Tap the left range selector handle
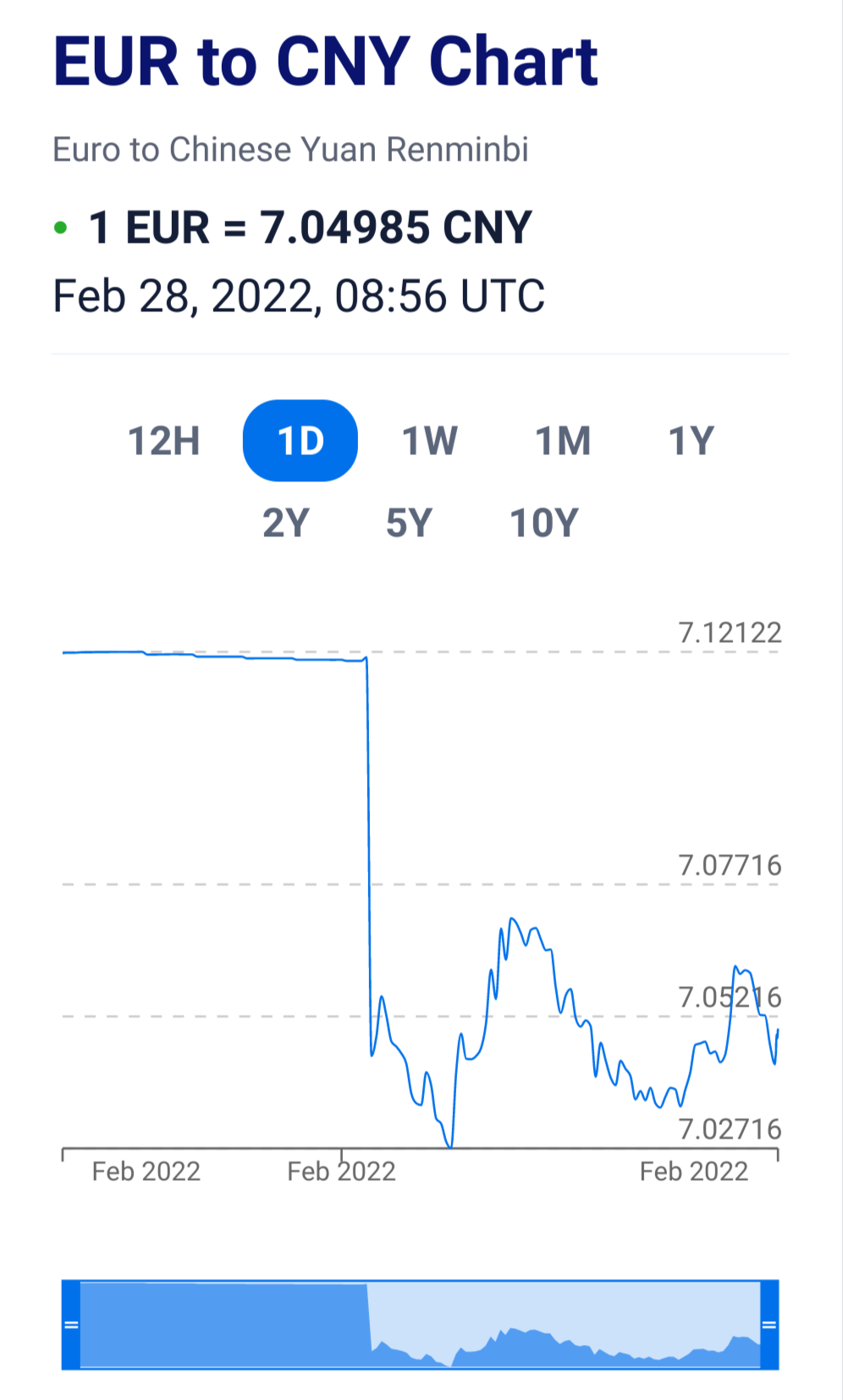843x1400 pixels. coord(71,1325)
